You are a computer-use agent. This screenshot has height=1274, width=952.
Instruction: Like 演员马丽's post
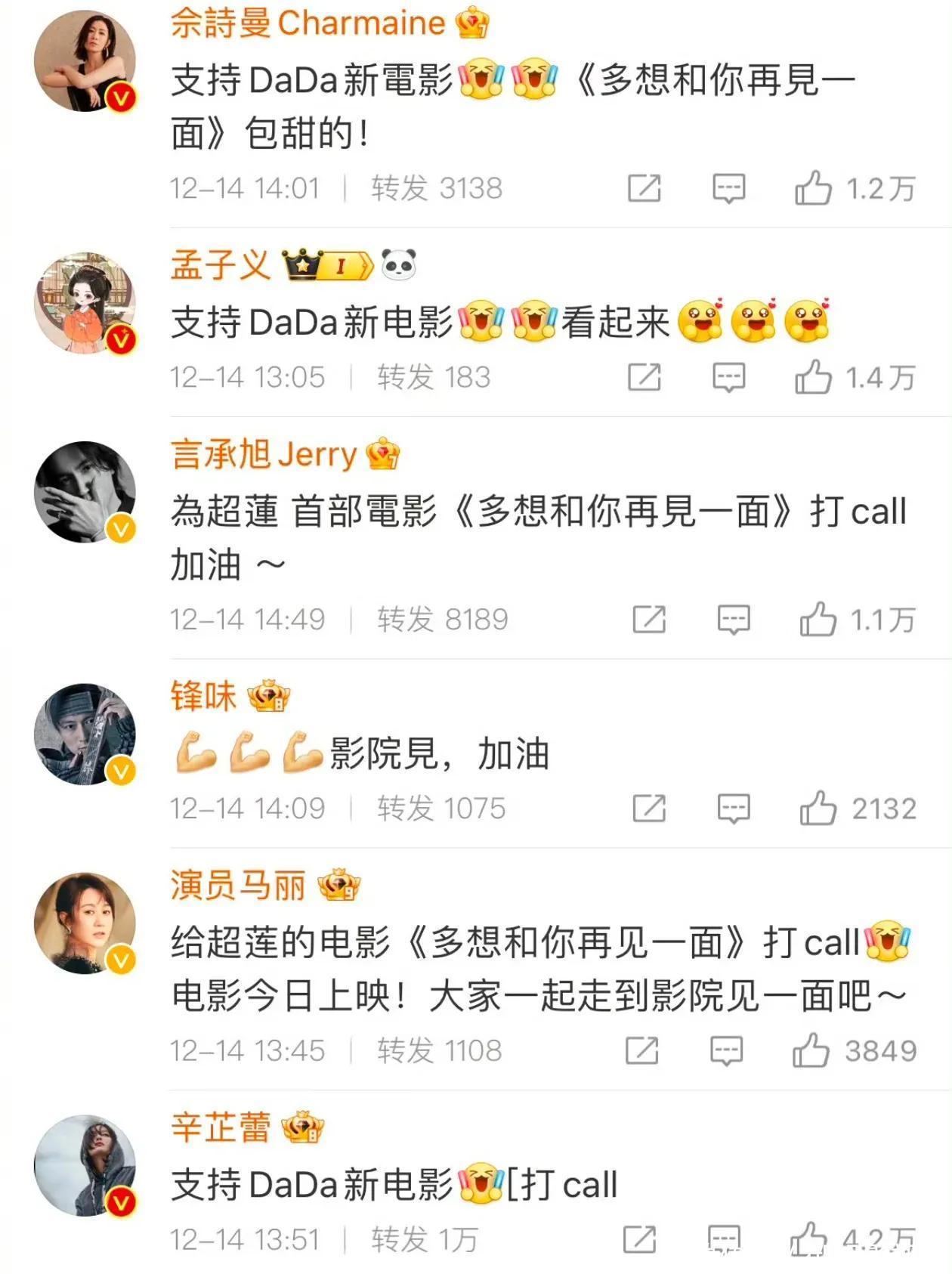tap(811, 1050)
